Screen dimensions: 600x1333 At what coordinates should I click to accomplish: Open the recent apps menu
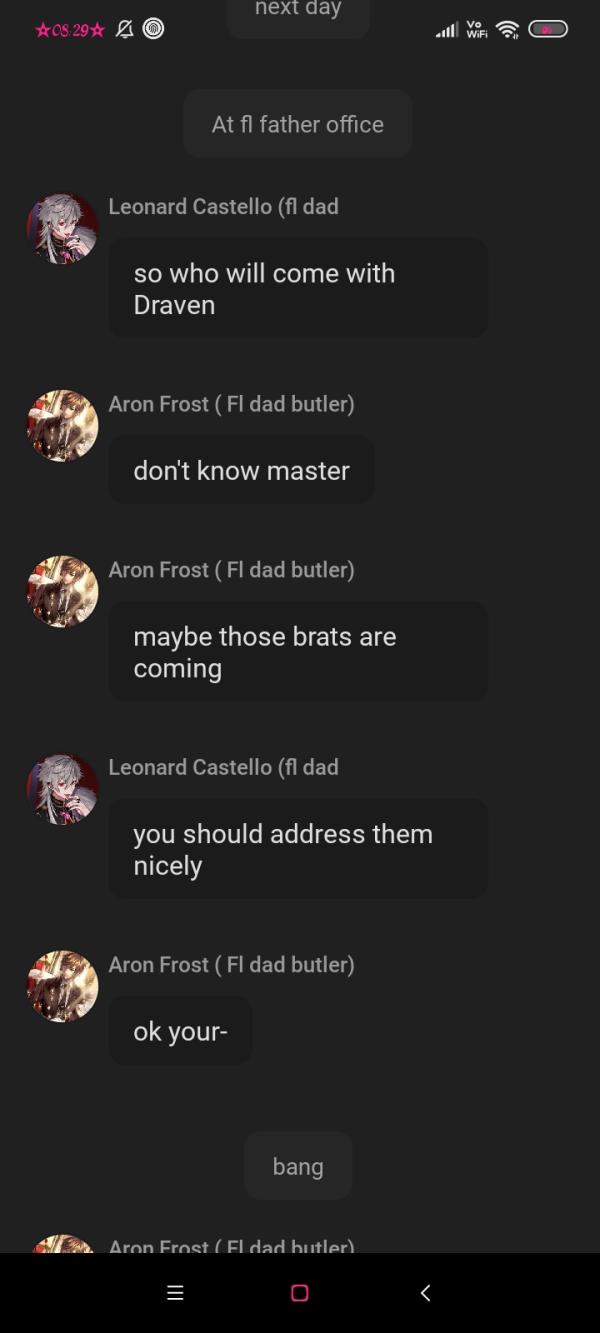pyautogui.click(x=175, y=1293)
